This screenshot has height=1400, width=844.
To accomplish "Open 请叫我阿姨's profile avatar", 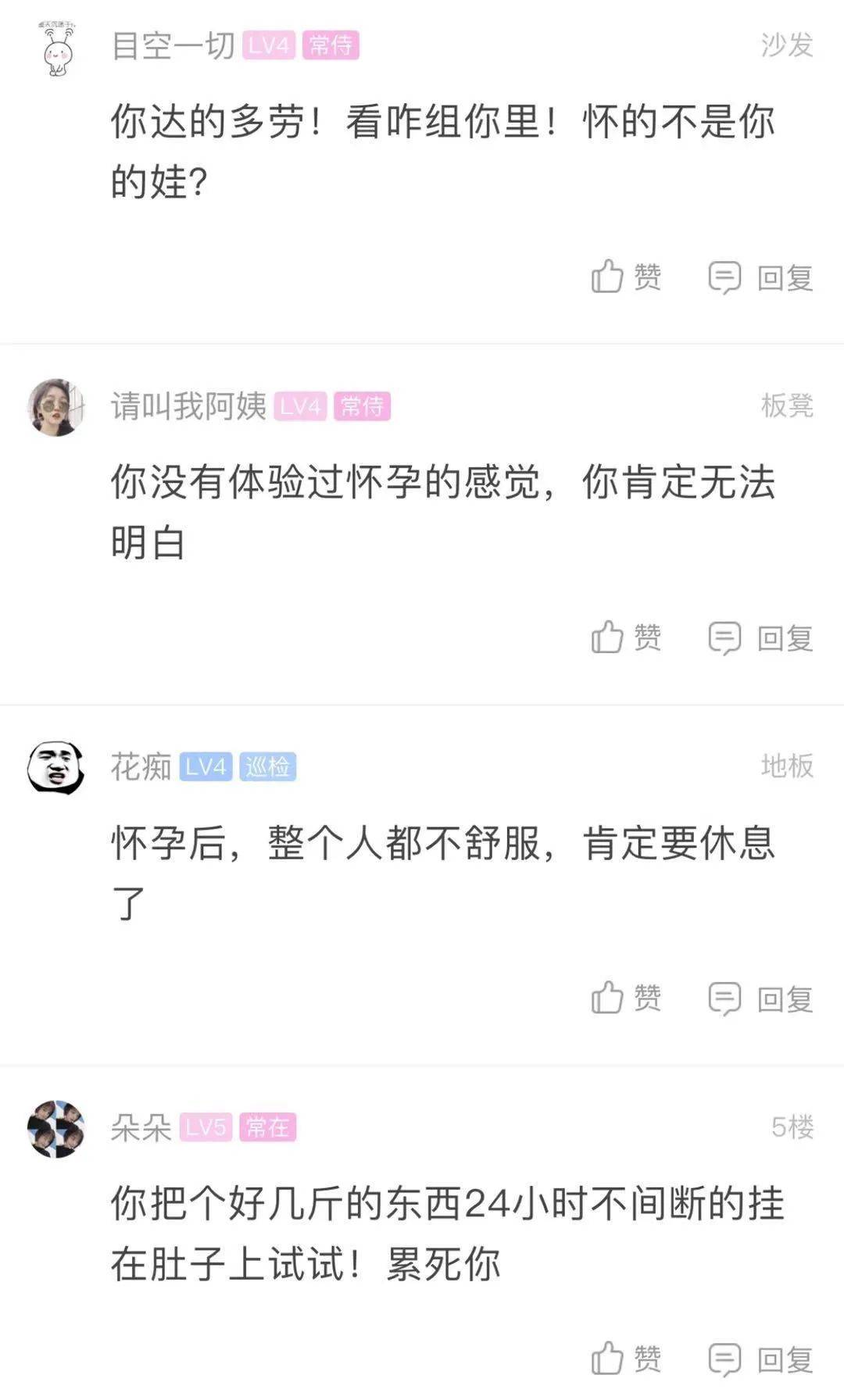I will click(x=55, y=407).
